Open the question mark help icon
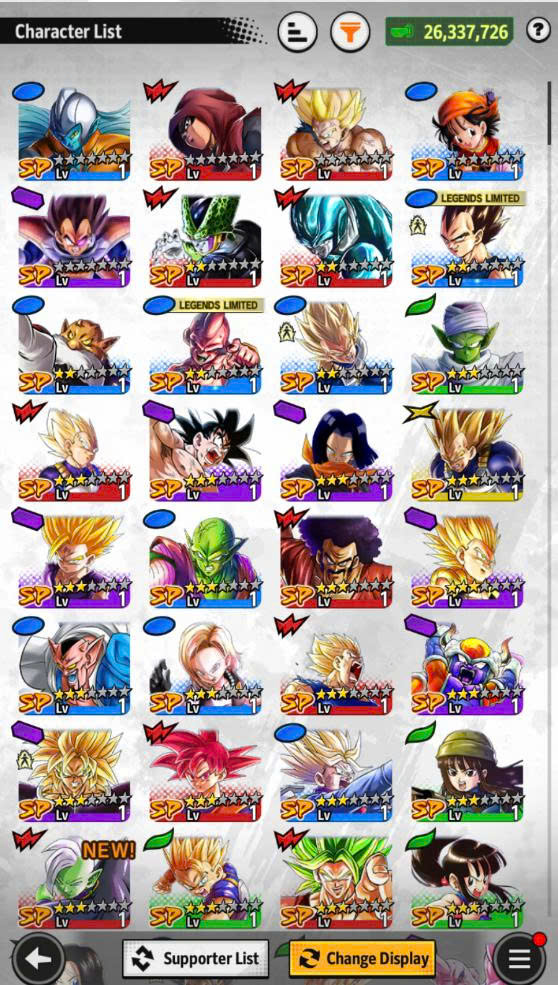The width and height of the screenshot is (558, 985). [538, 30]
